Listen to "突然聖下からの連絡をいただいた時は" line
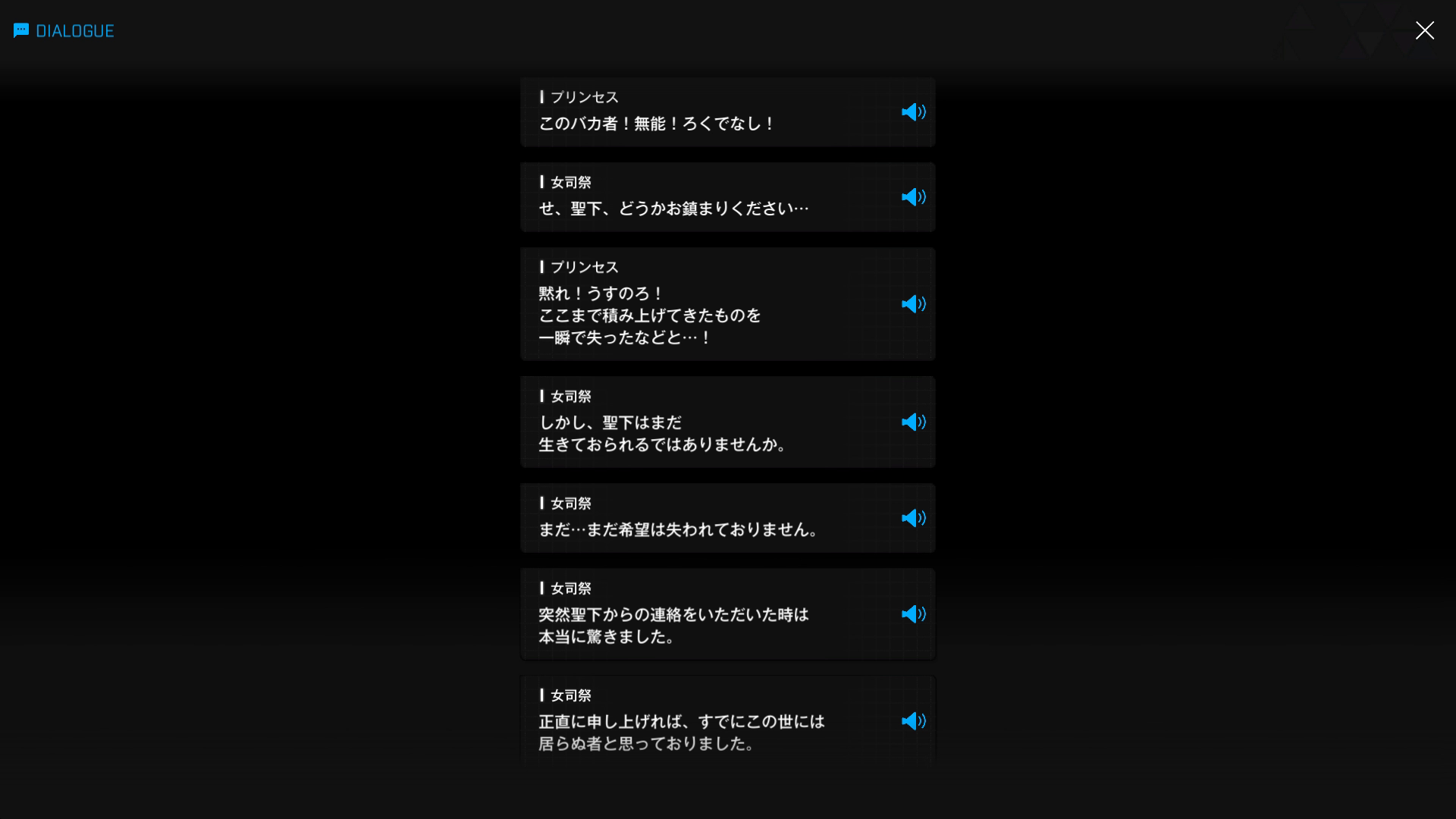This screenshot has width=1456, height=819. pyautogui.click(x=913, y=614)
